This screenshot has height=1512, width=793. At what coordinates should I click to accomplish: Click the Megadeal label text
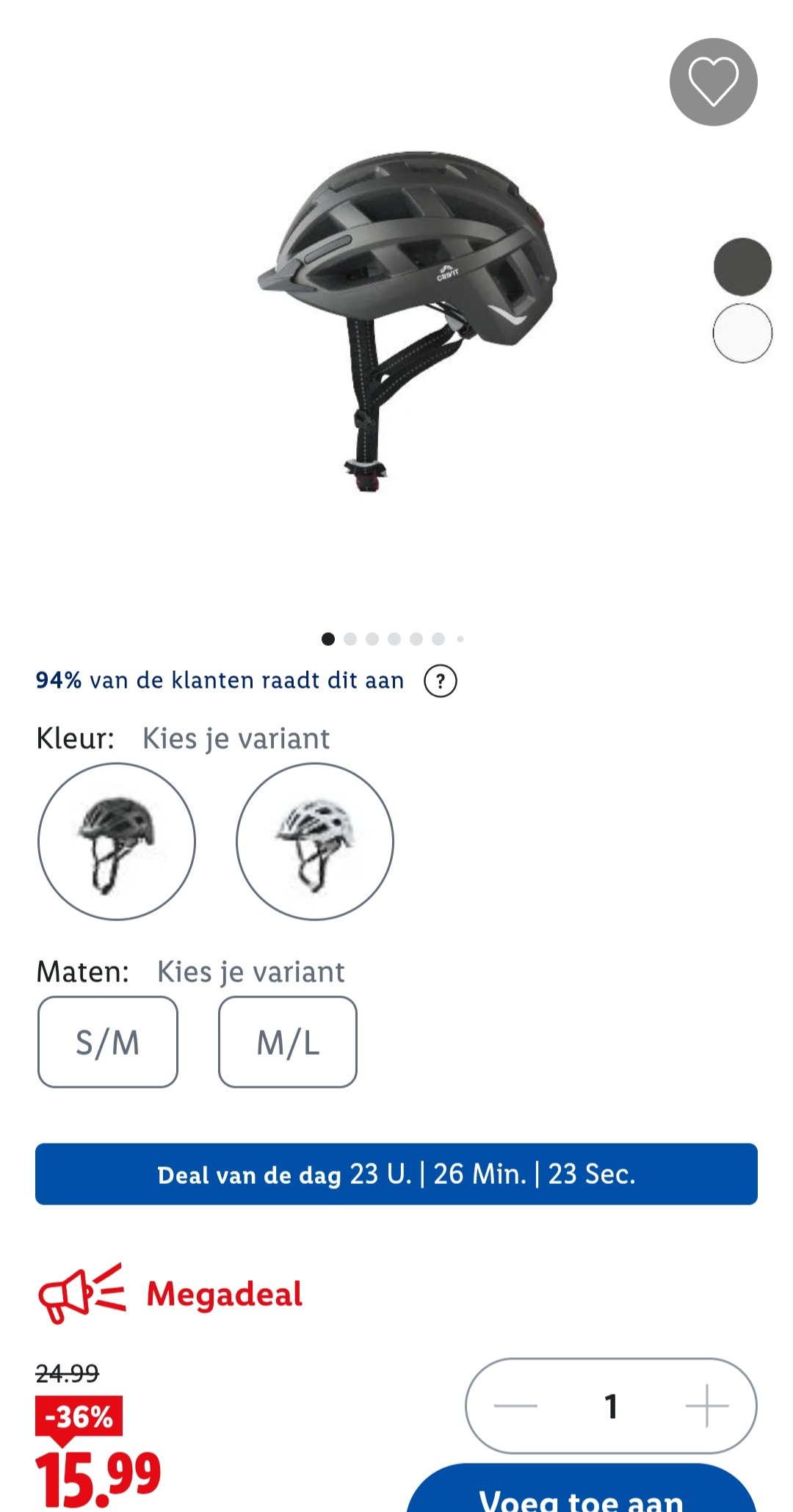coord(224,1294)
